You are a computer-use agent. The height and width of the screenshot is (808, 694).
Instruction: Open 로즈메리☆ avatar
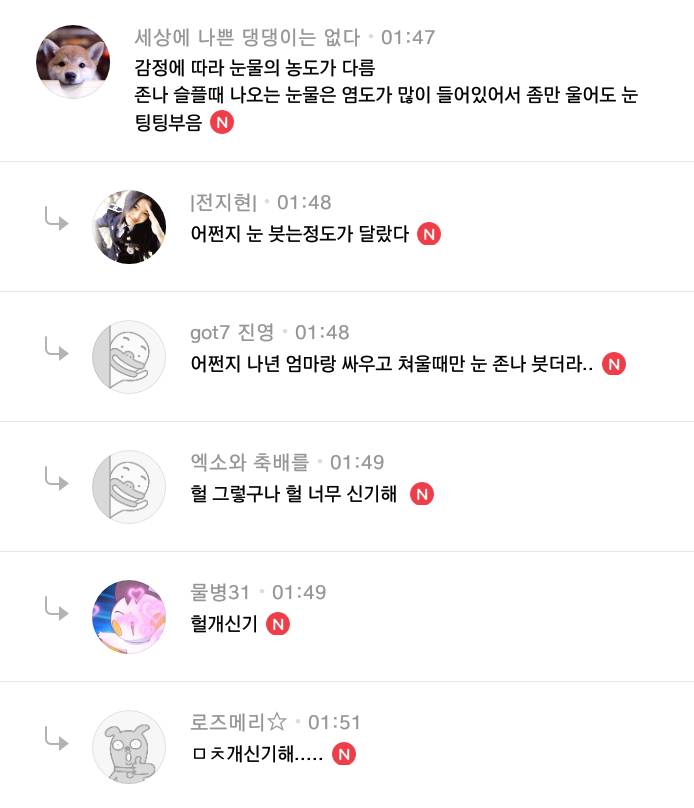click(x=128, y=747)
